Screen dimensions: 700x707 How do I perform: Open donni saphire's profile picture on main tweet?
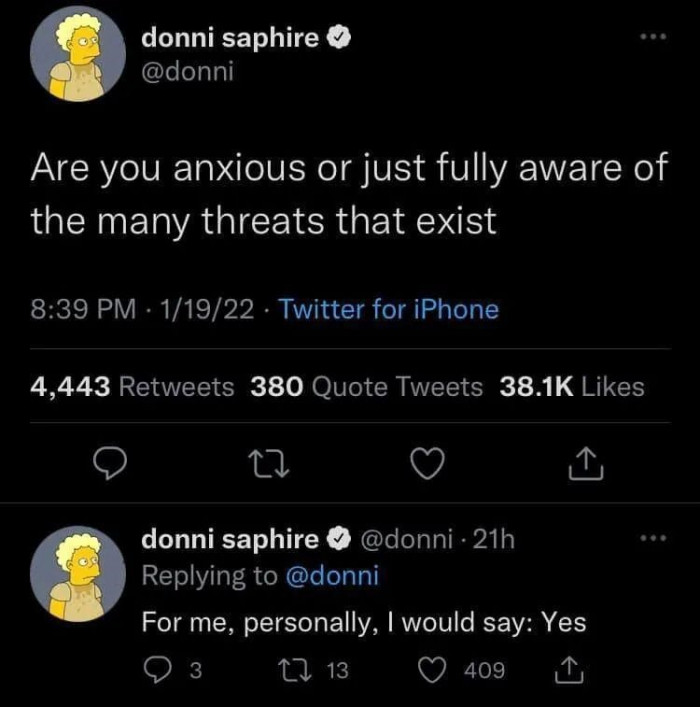[x=78, y=61]
